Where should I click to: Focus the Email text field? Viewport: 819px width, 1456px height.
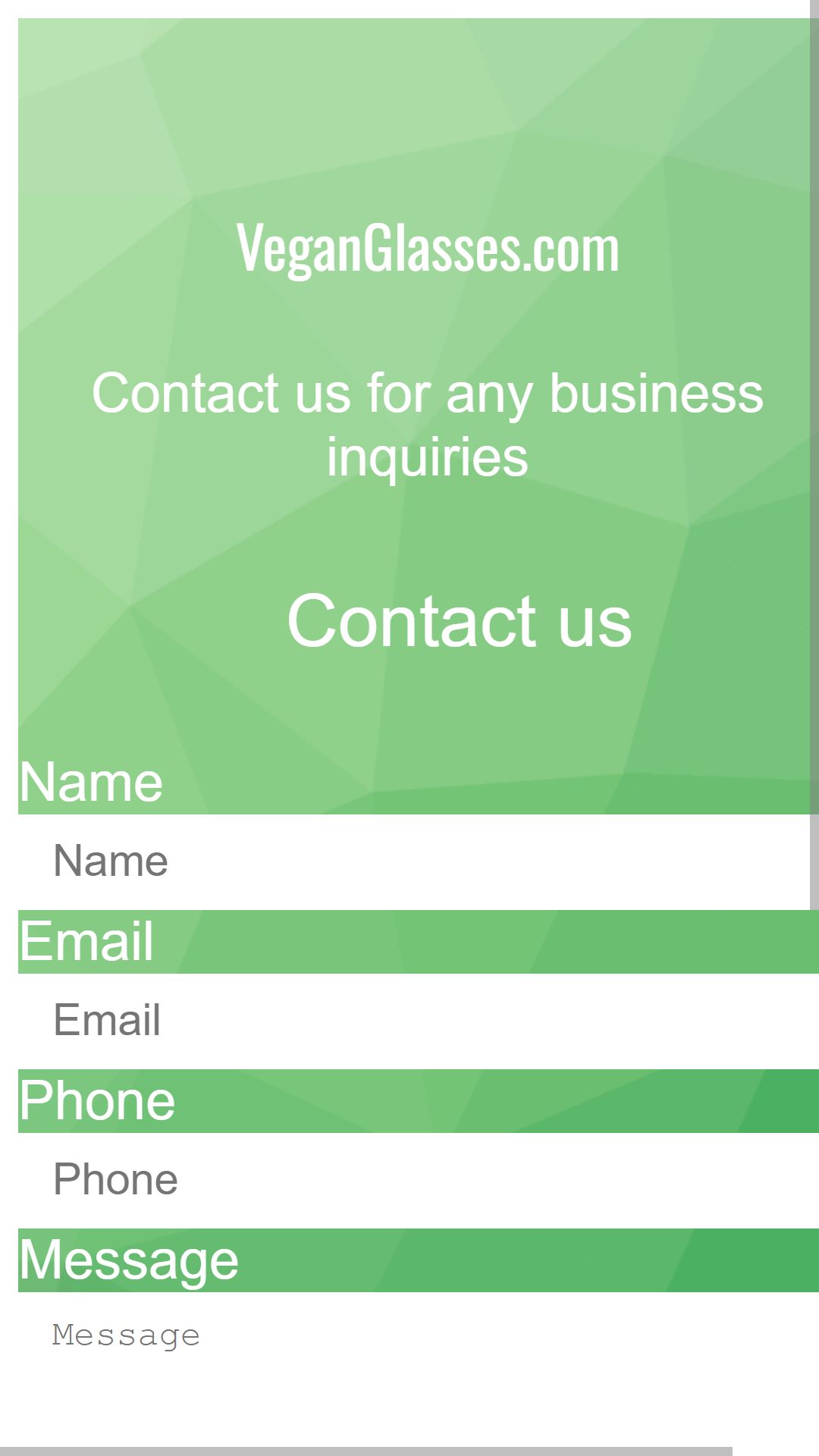pyautogui.click(x=419, y=1021)
